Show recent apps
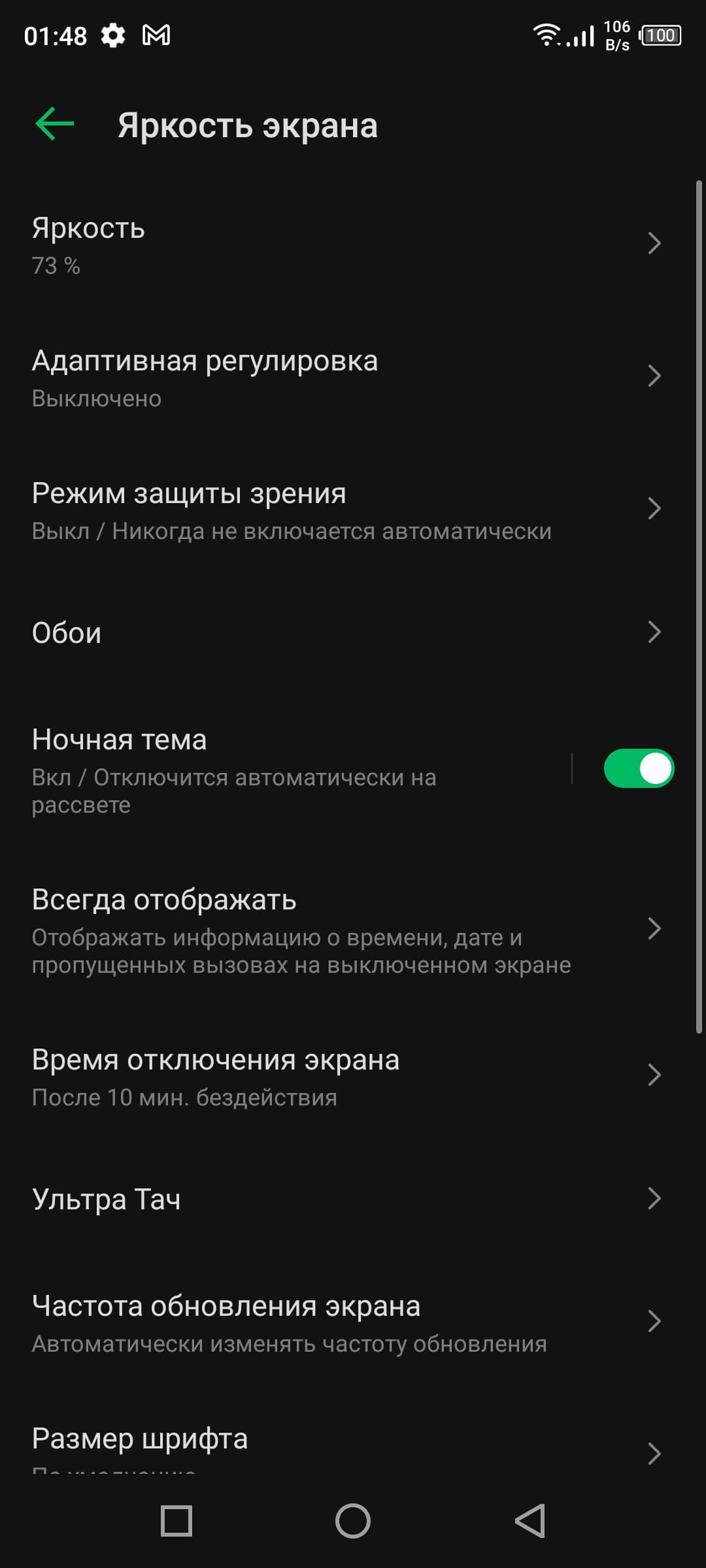 pyautogui.click(x=176, y=1521)
